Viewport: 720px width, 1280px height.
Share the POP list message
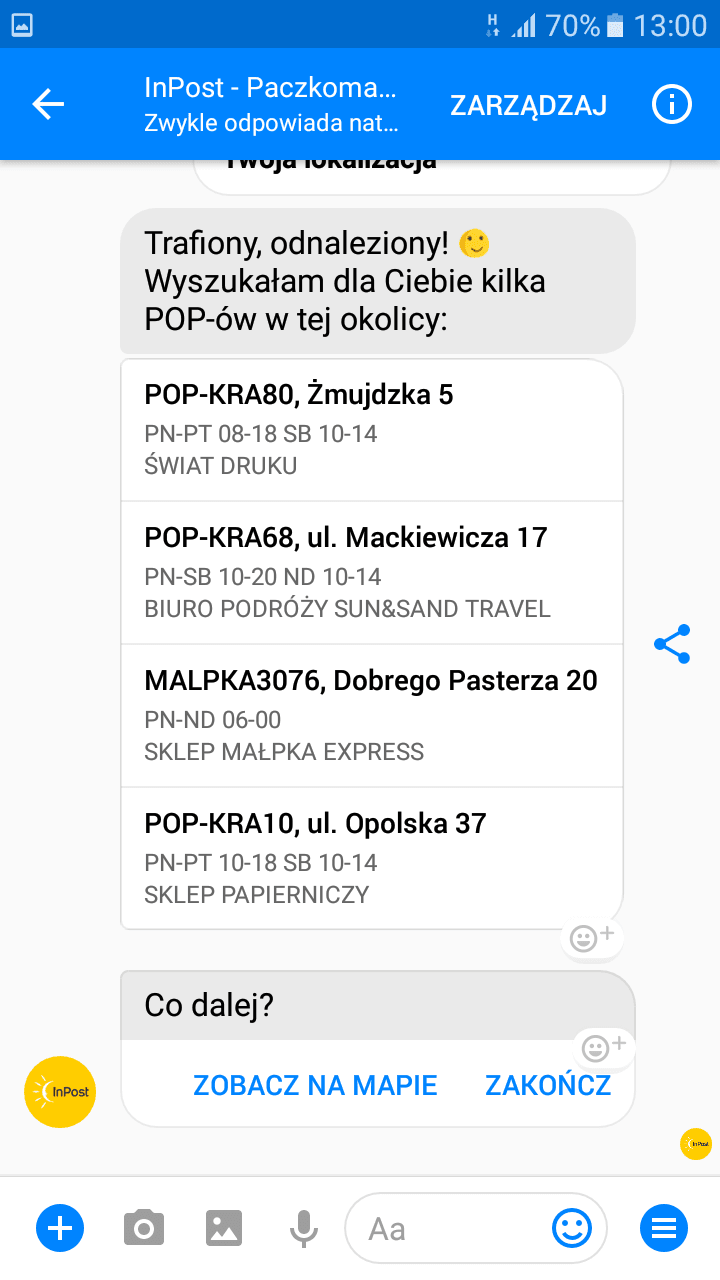pos(672,644)
